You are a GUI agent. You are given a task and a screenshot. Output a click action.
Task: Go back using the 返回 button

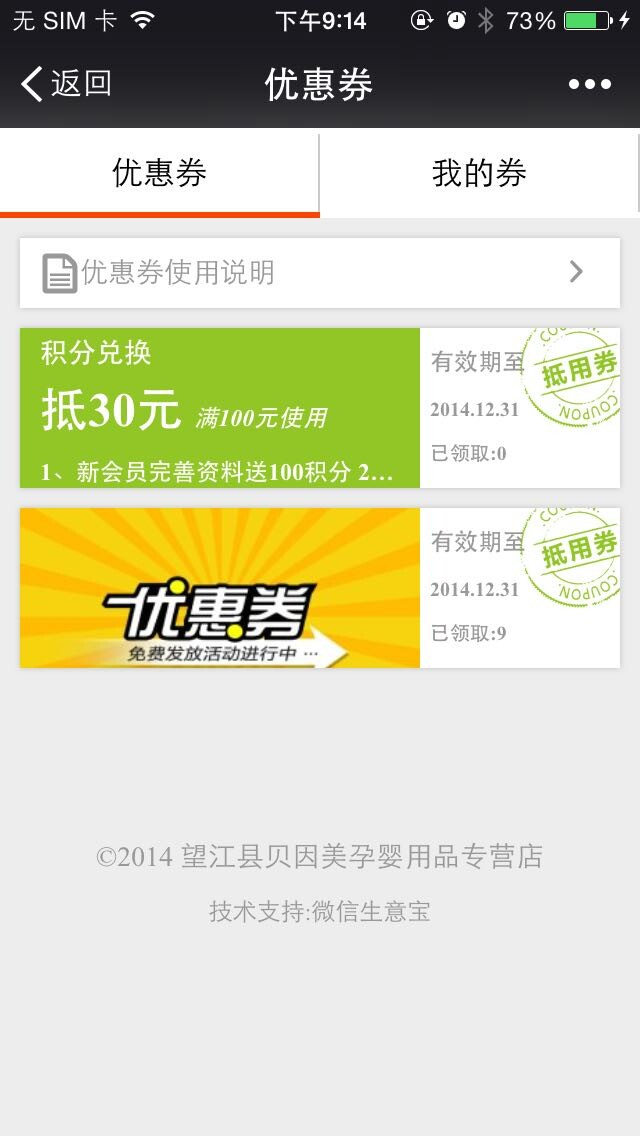pyautogui.click(x=66, y=84)
